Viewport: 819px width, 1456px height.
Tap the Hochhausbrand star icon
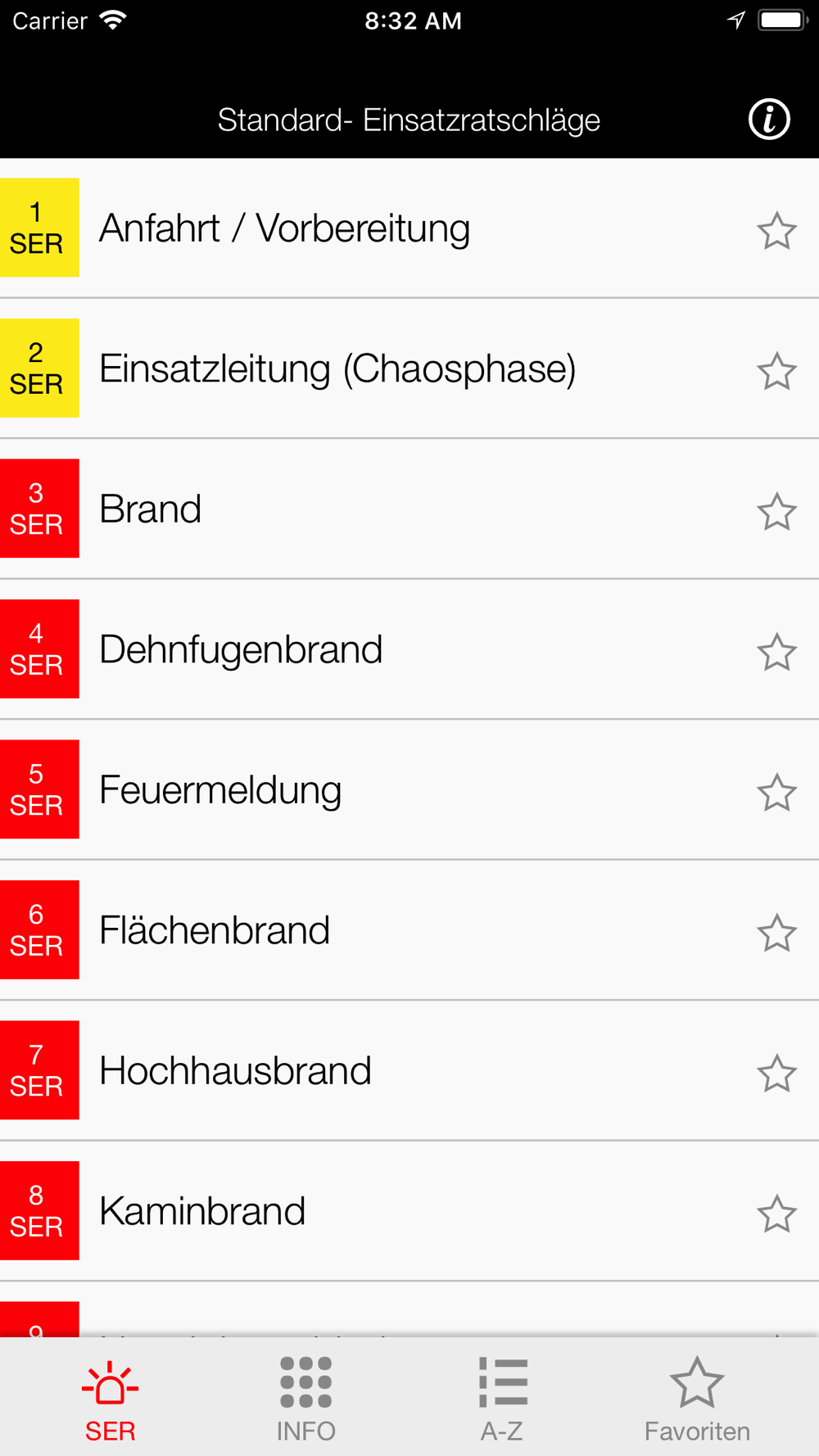point(776,1074)
